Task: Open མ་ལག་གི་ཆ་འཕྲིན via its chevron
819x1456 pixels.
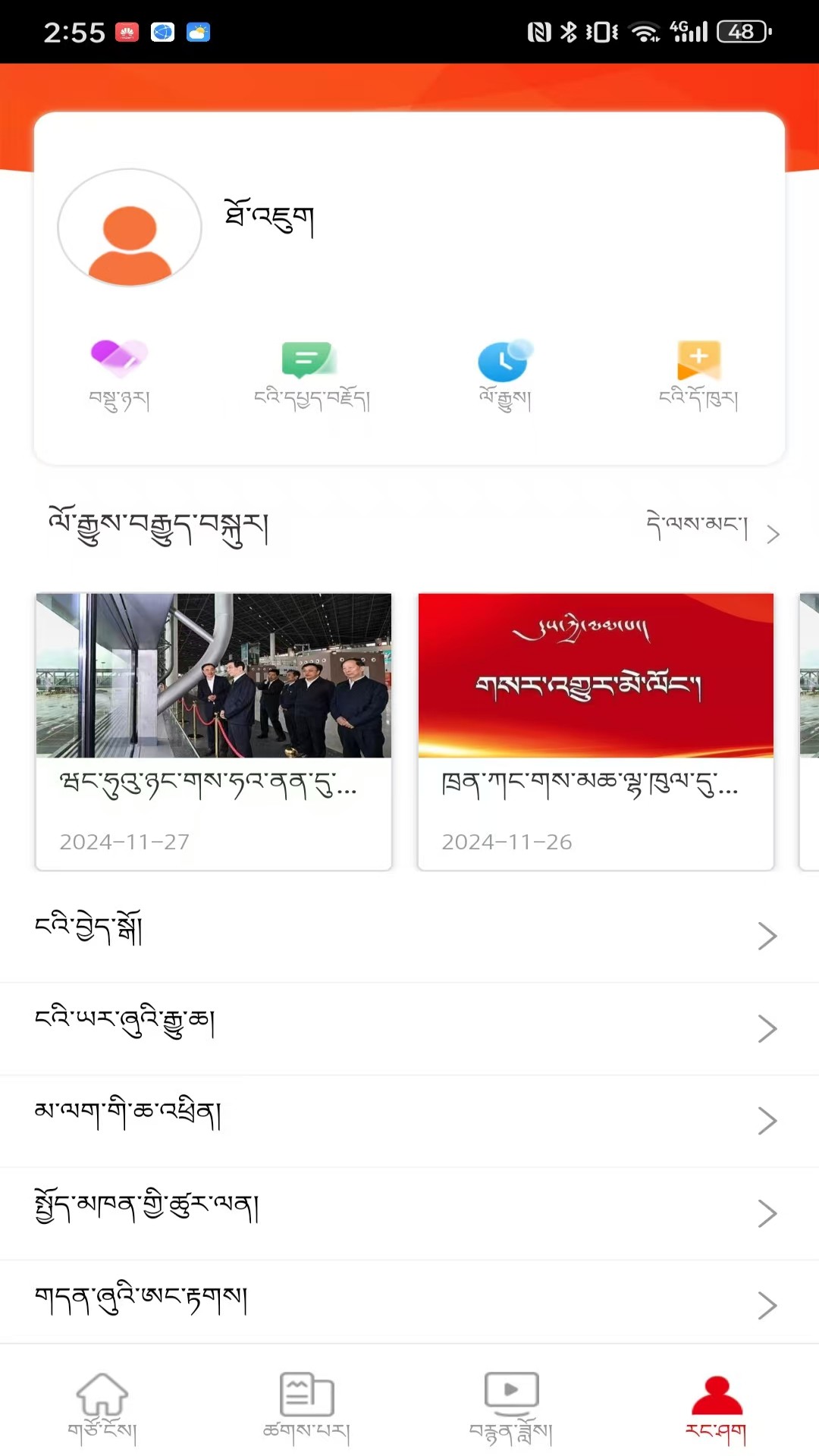Action: click(x=768, y=1120)
